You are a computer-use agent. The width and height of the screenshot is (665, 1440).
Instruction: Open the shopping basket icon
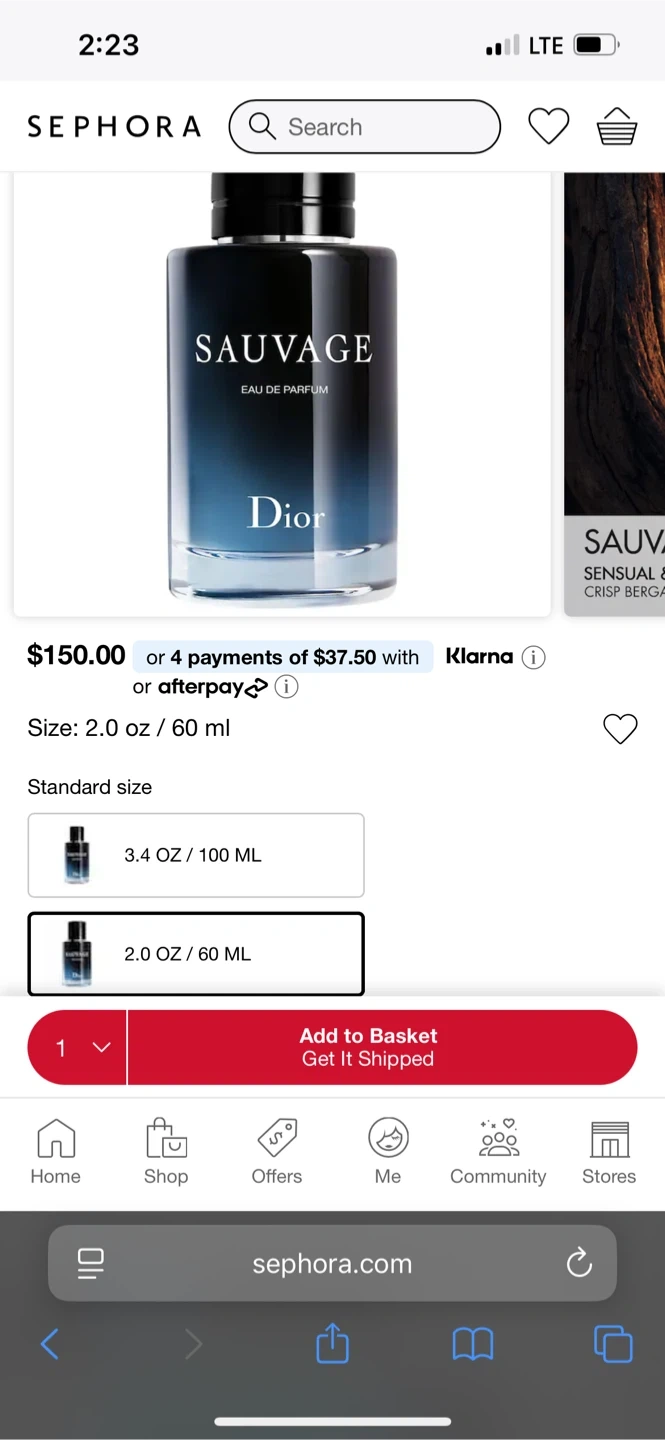[x=617, y=127]
